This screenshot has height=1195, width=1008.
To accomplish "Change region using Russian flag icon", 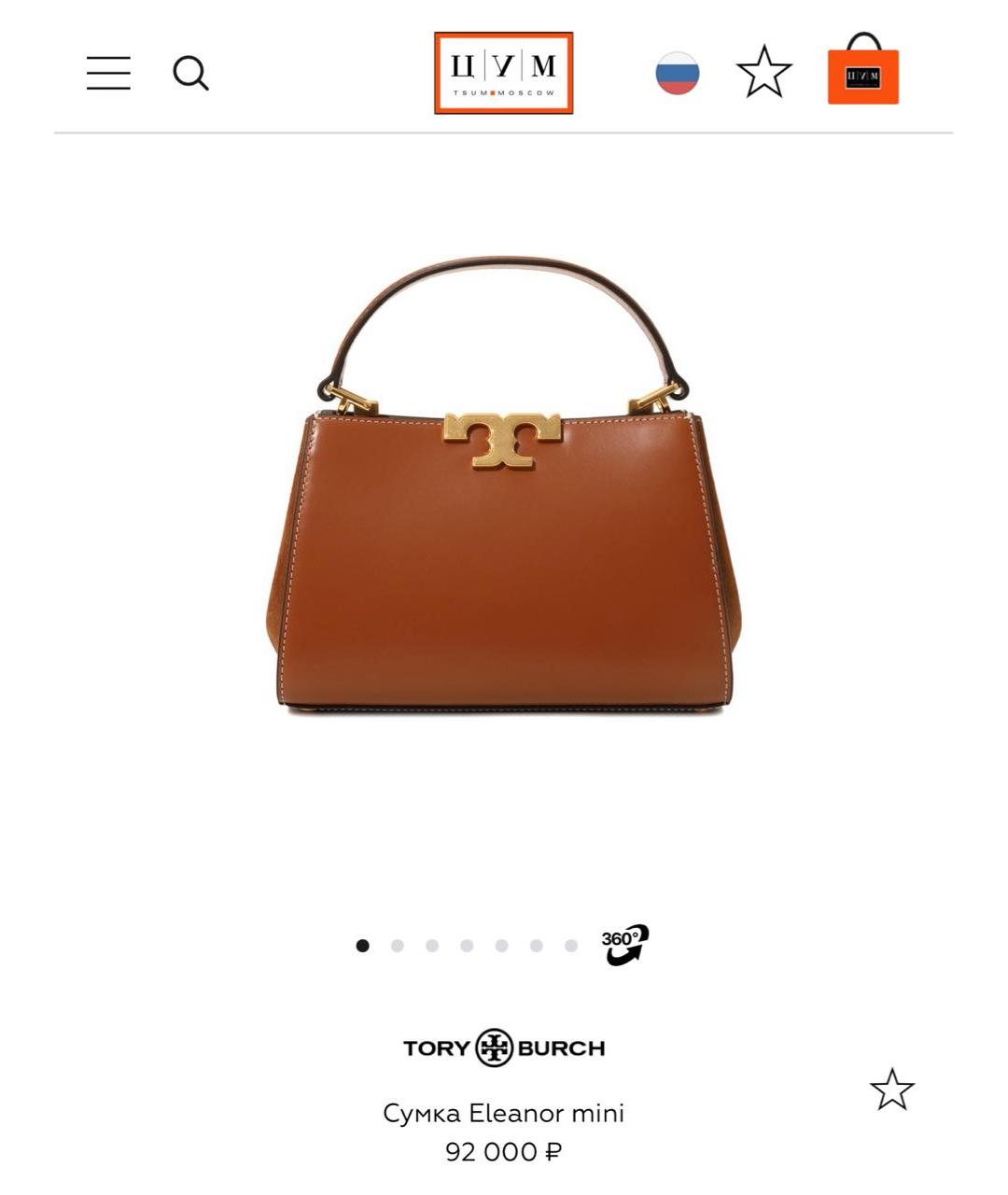I will [x=678, y=73].
